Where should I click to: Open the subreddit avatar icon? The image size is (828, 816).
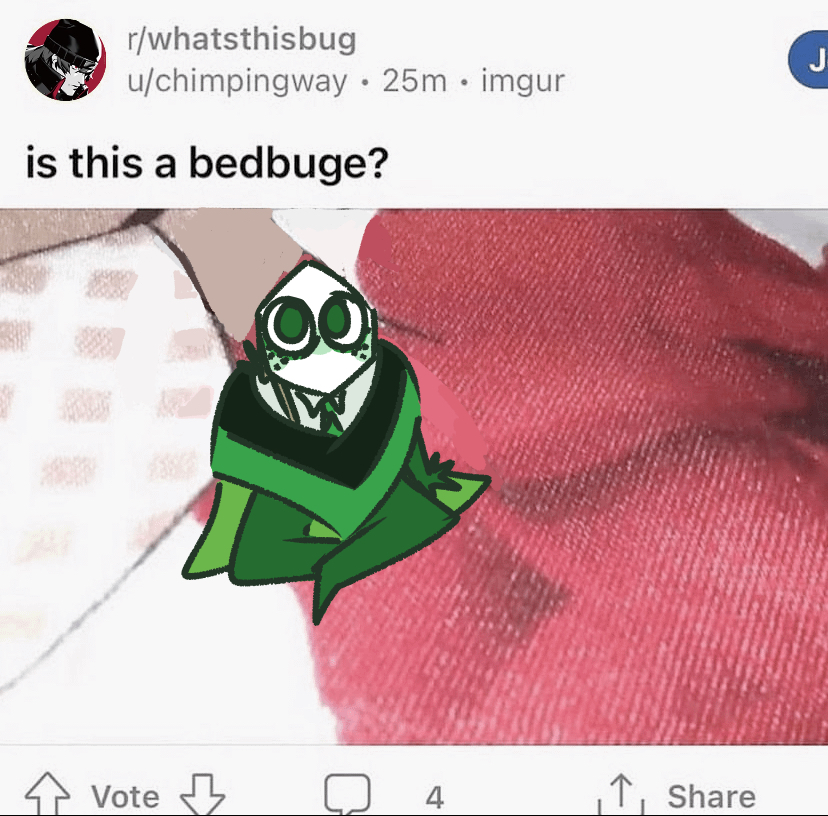pos(64,60)
